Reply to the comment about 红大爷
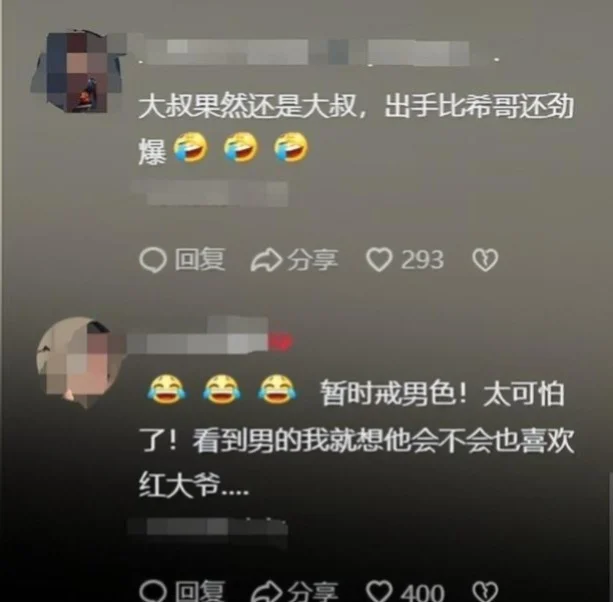 coord(183,590)
